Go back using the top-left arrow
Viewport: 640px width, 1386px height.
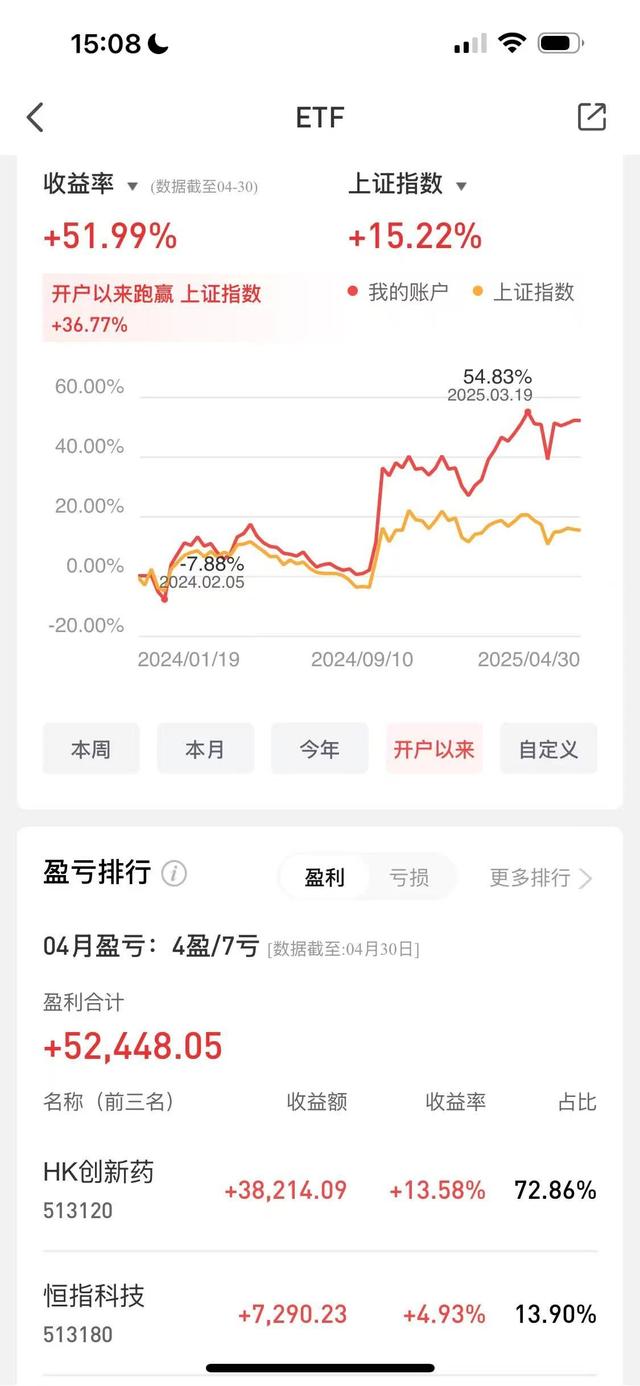click(x=35, y=117)
